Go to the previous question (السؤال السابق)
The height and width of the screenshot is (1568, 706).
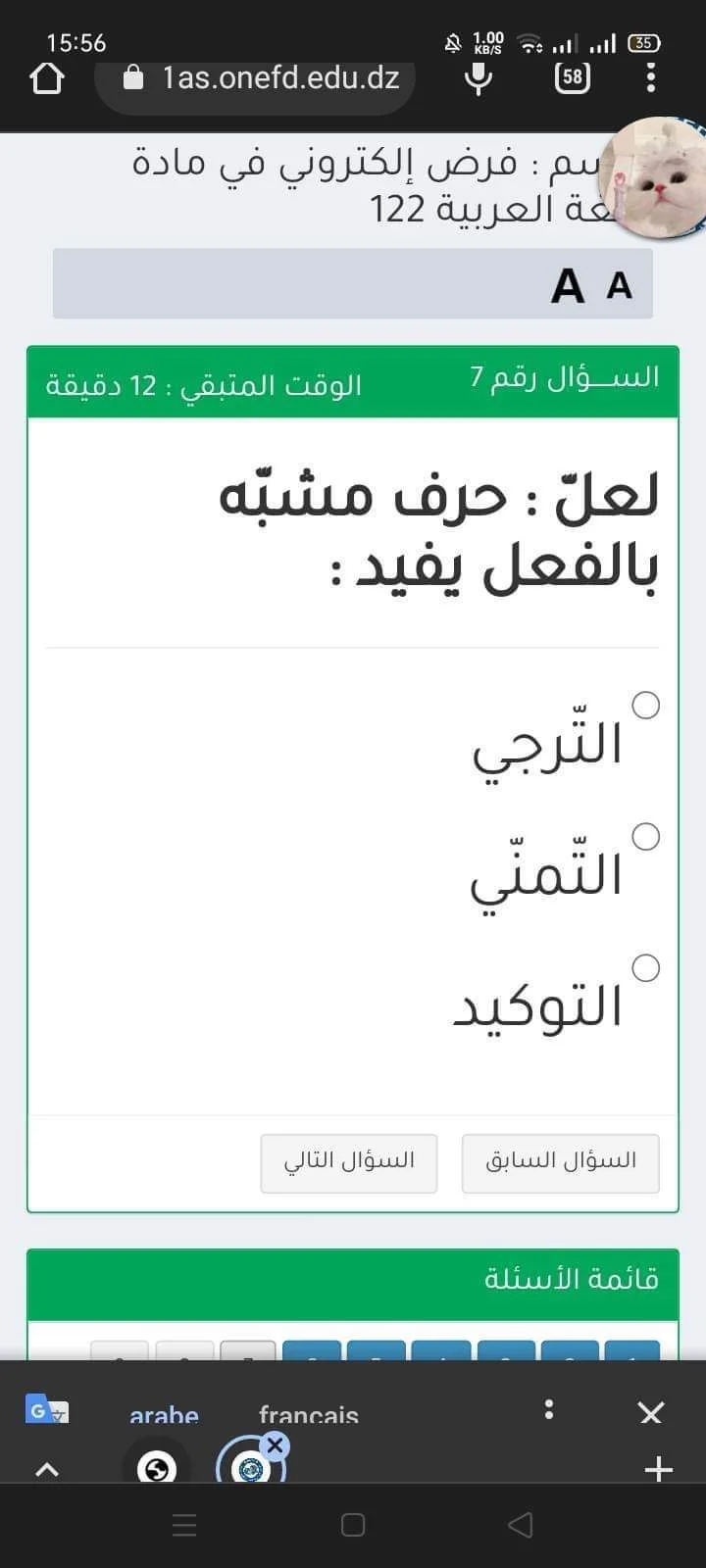coord(561,1162)
